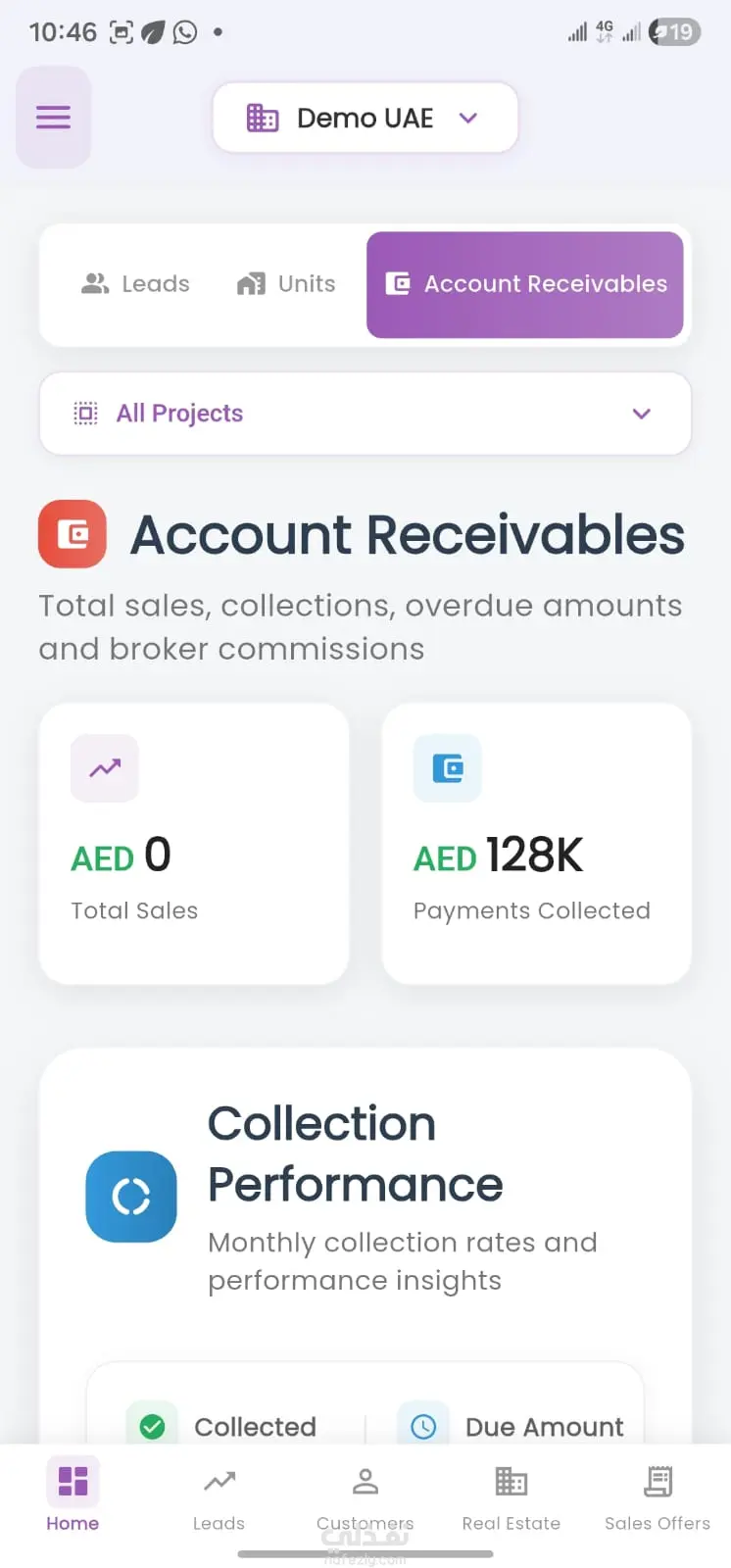Open the hamburger drawer menu
731x1568 pixels.
tap(53, 118)
